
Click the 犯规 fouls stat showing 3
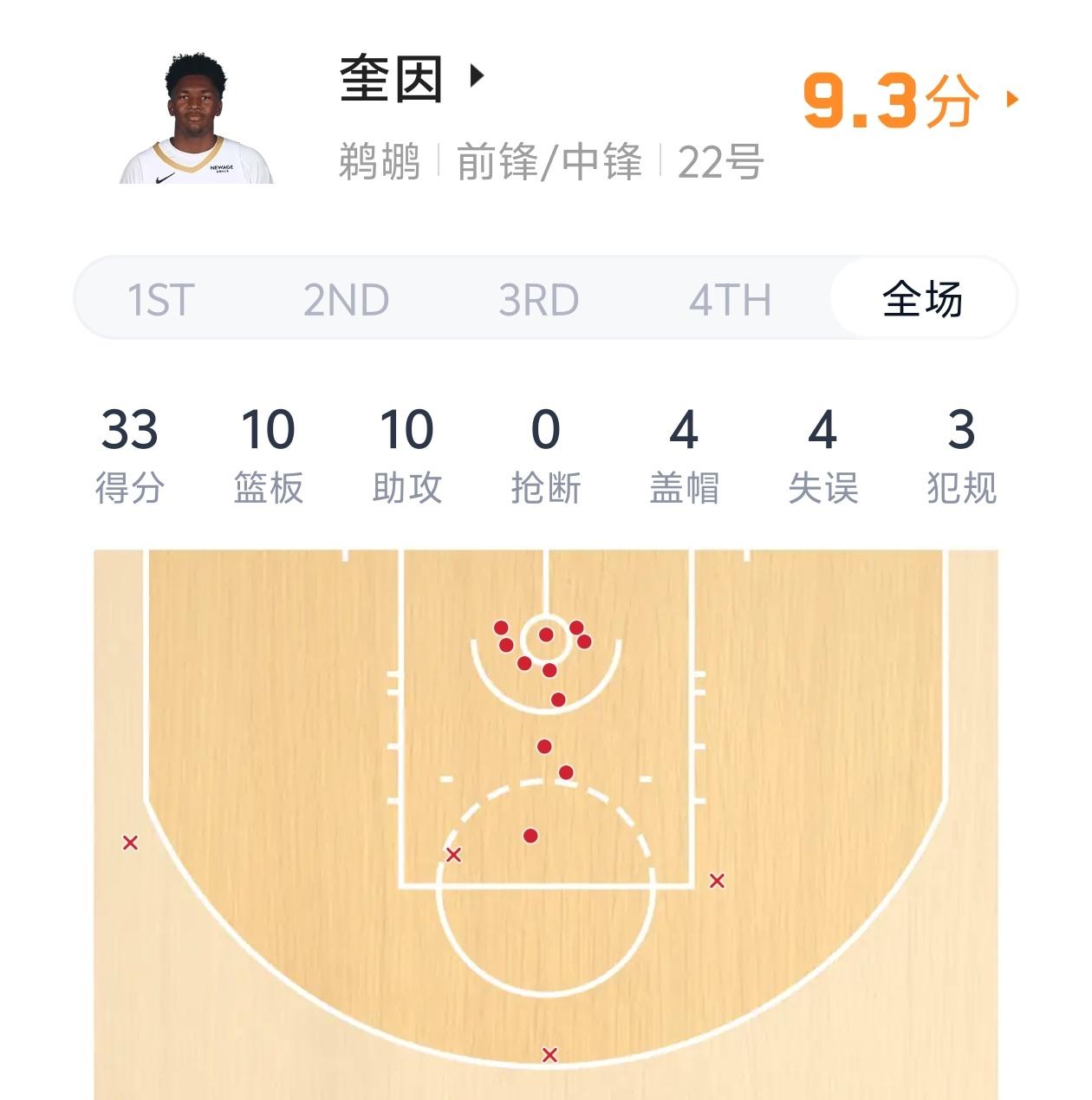(x=962, y=451)
